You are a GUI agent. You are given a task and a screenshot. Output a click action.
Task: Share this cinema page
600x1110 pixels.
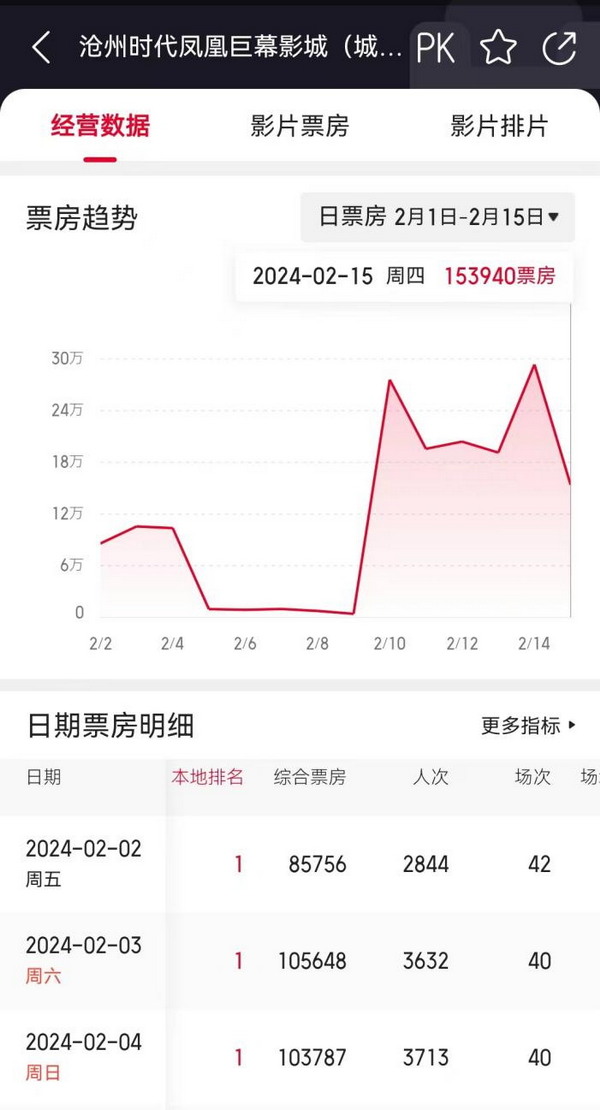pos(559,47)
